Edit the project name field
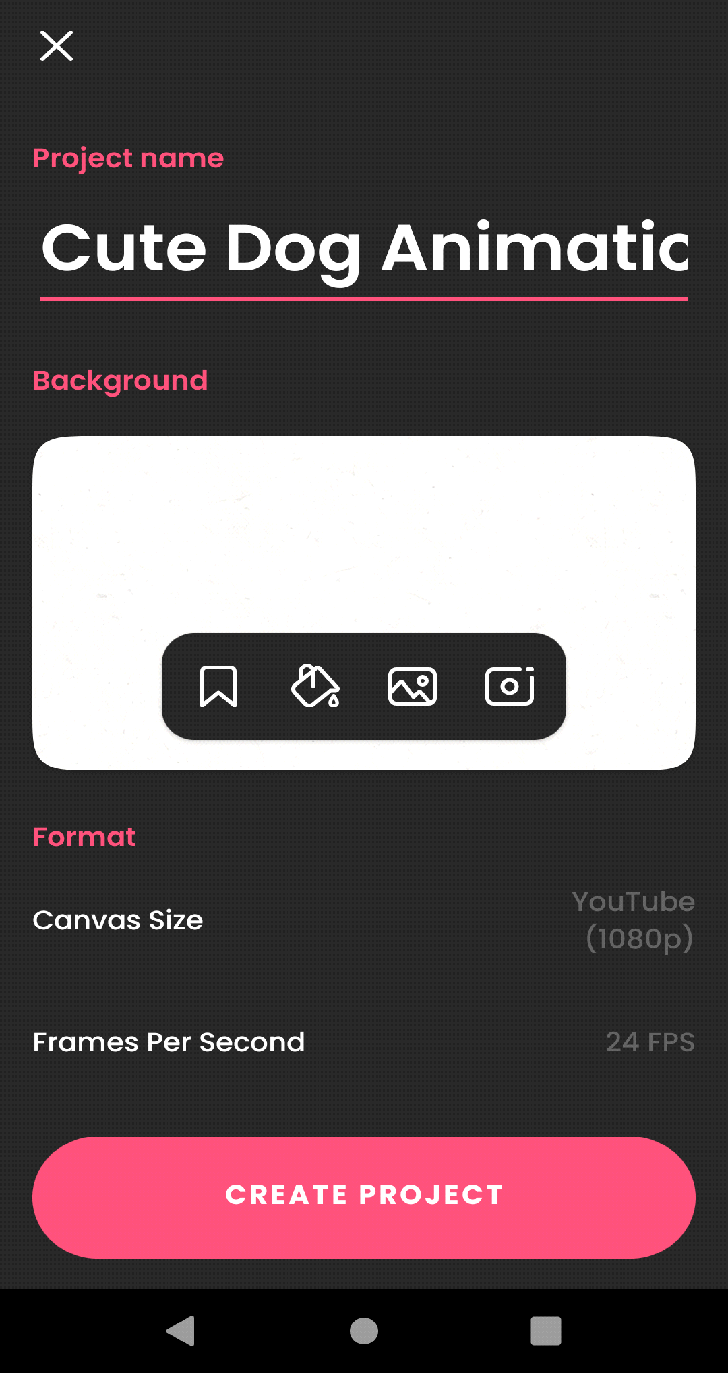Image resolution: width=728 pixels, height=1373 pixels. [363, 249]
